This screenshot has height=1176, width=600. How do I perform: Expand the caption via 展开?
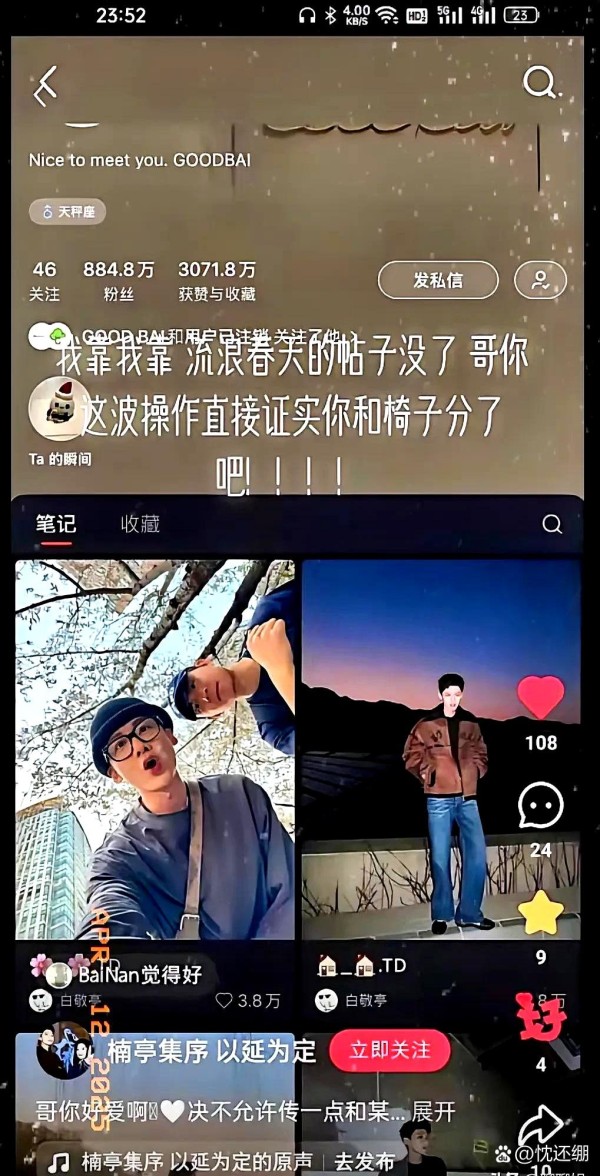coord(434,1112)
